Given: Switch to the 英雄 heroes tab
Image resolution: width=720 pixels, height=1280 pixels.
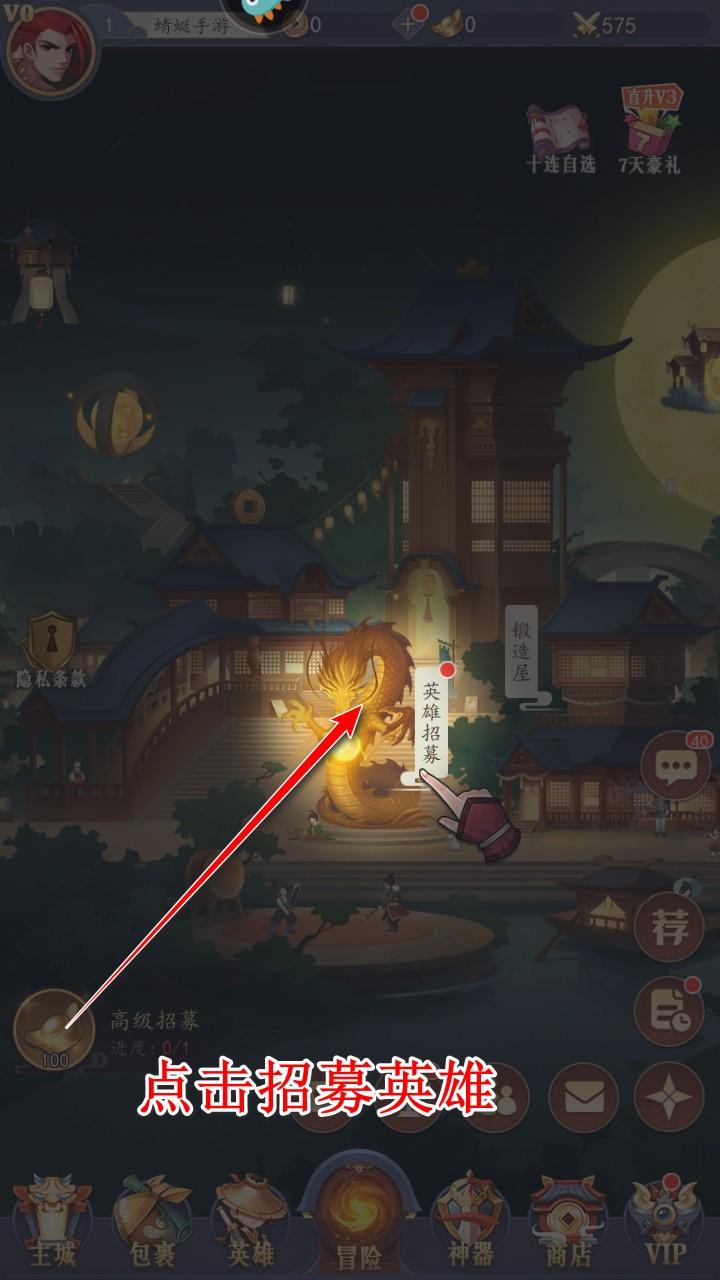Looking at the screenshot, I should click(x=250, y=1220).
